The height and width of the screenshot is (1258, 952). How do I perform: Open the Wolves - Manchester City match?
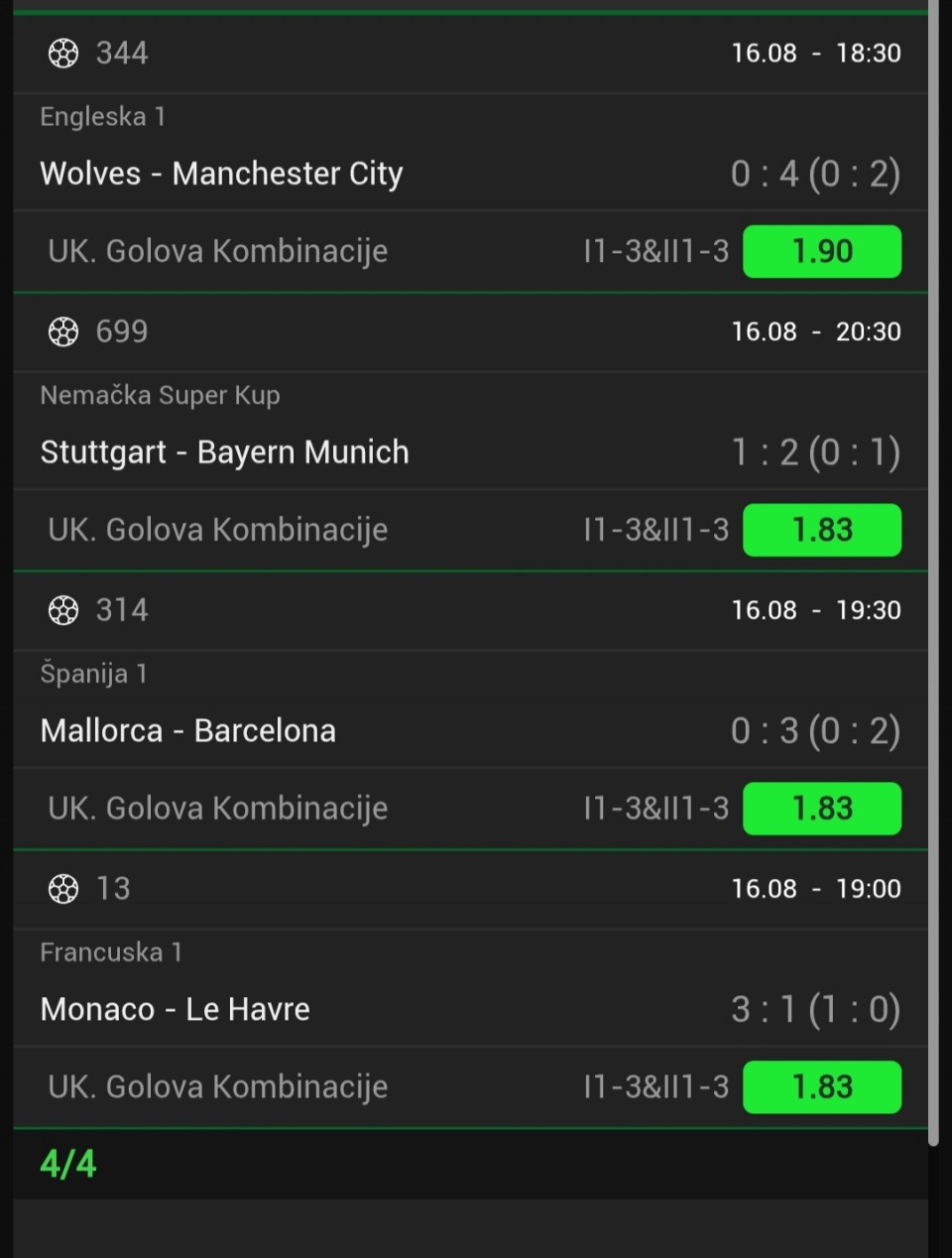[x=221, y=174]
